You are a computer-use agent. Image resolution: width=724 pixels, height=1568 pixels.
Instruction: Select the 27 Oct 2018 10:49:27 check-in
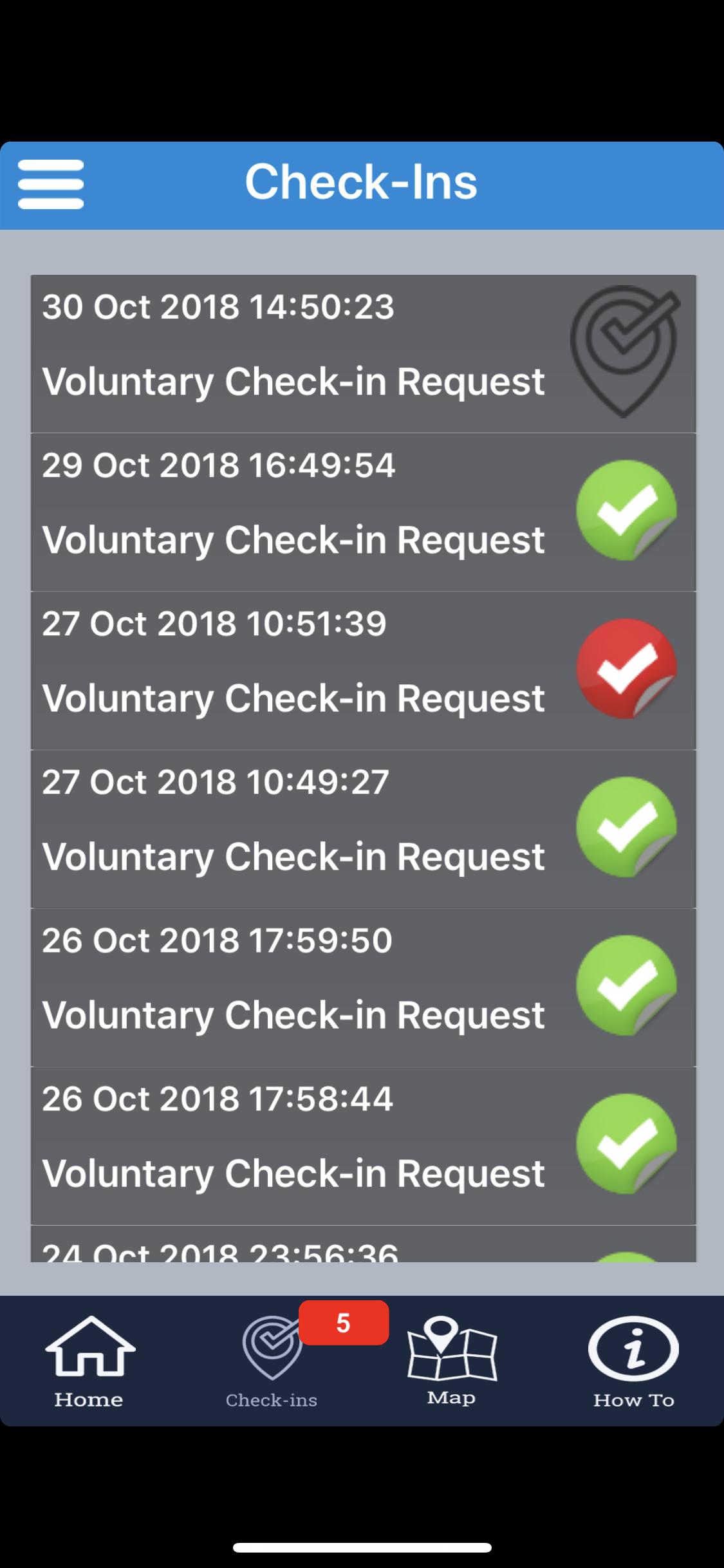click(363, 829)
